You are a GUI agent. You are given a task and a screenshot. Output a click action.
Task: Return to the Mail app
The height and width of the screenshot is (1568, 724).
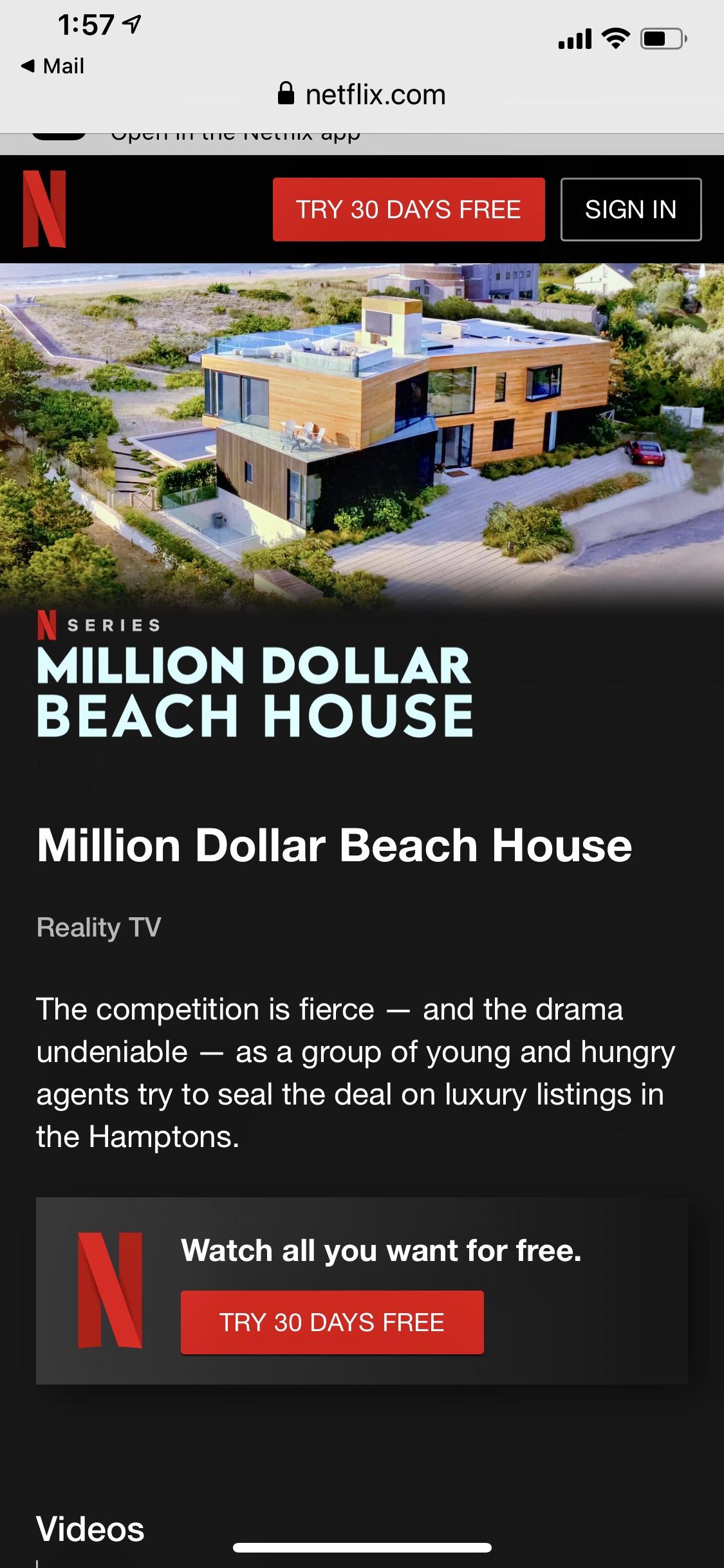coord(53,66)
